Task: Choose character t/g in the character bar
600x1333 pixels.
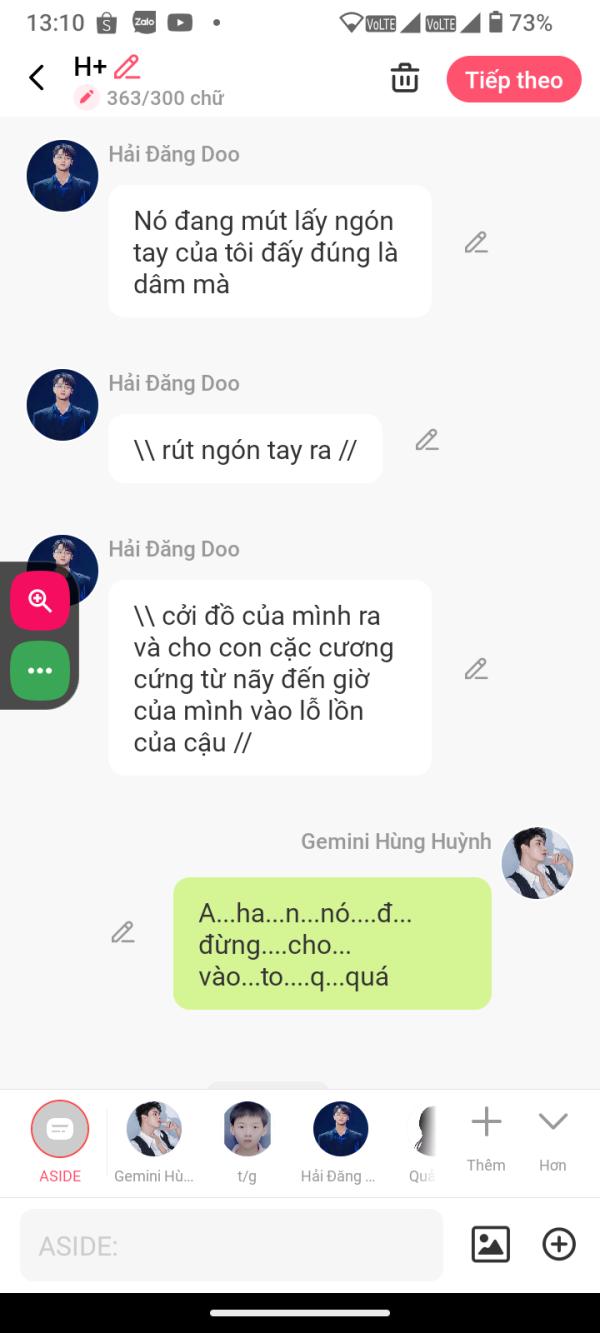Action: (x=247, y=1143)
